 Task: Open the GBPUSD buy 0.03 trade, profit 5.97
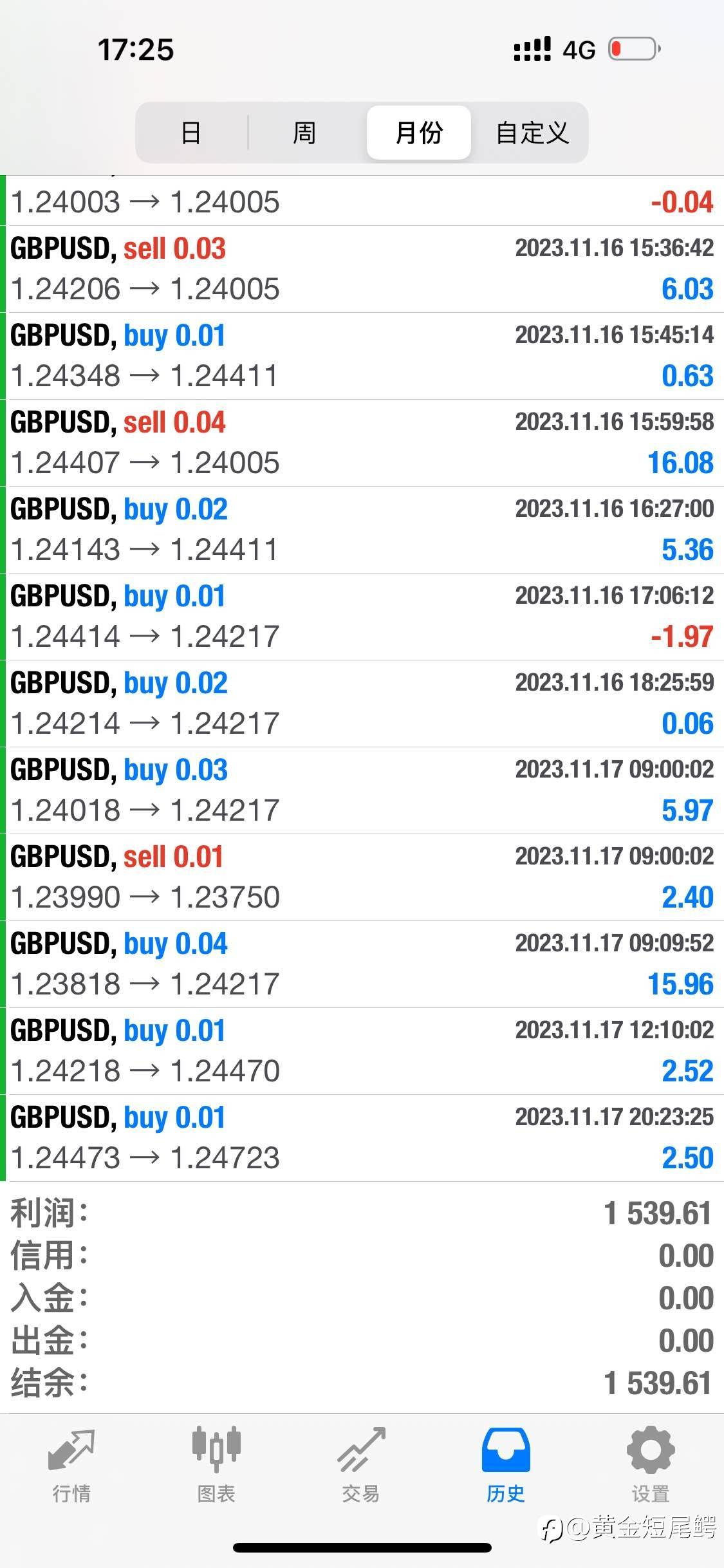[x=362, y=790]
